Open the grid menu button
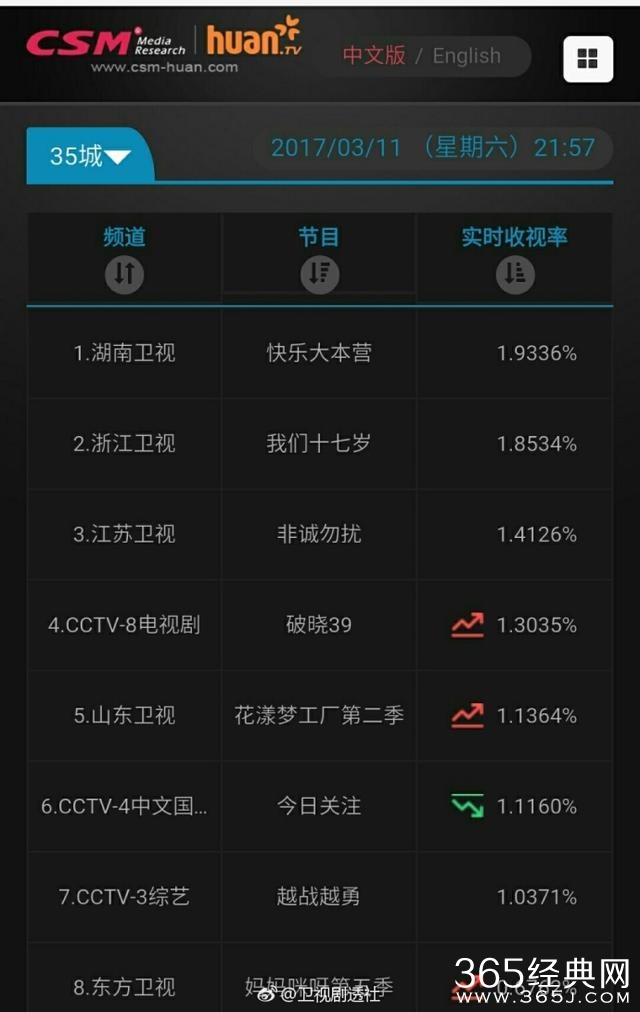Screen dimensions: 640x1012 point(587,59)
